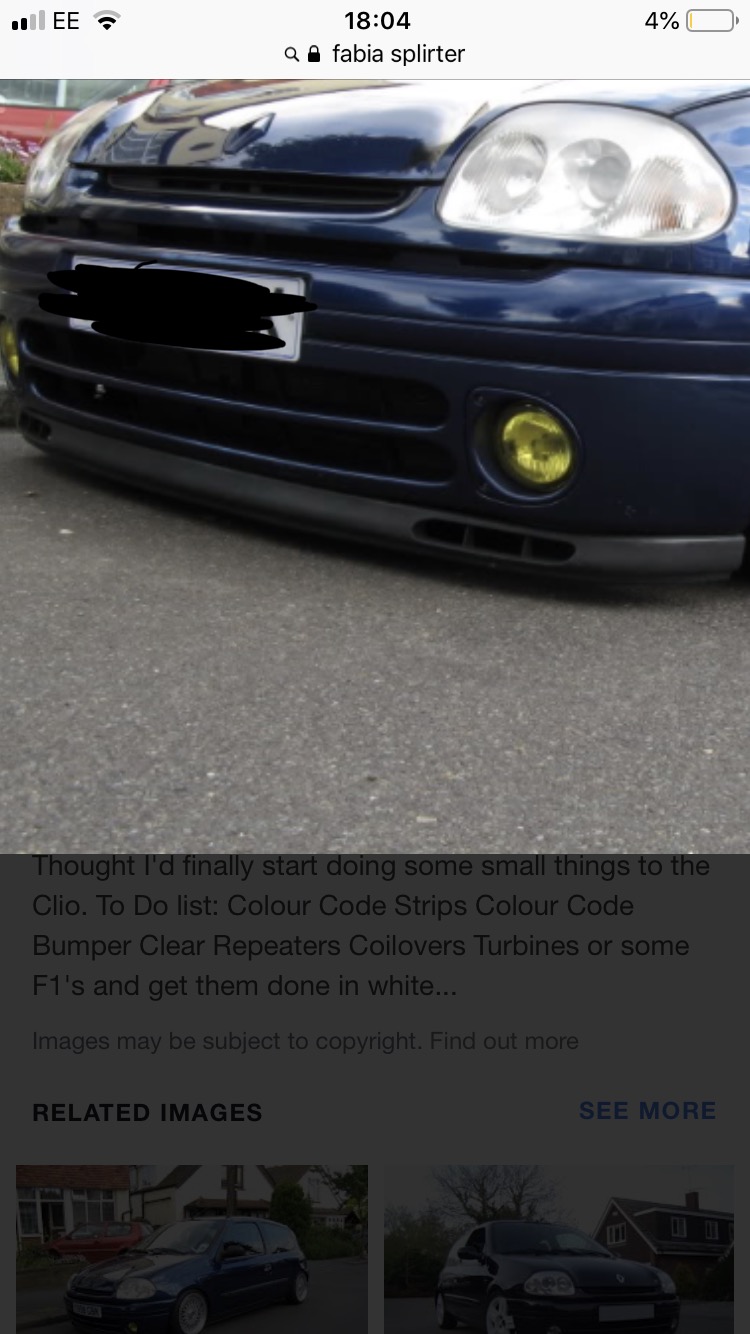The width and height of the screenshot is (750, 1334).
Task: Open the related image of black Clio front
Action: tap(558, 1248)
